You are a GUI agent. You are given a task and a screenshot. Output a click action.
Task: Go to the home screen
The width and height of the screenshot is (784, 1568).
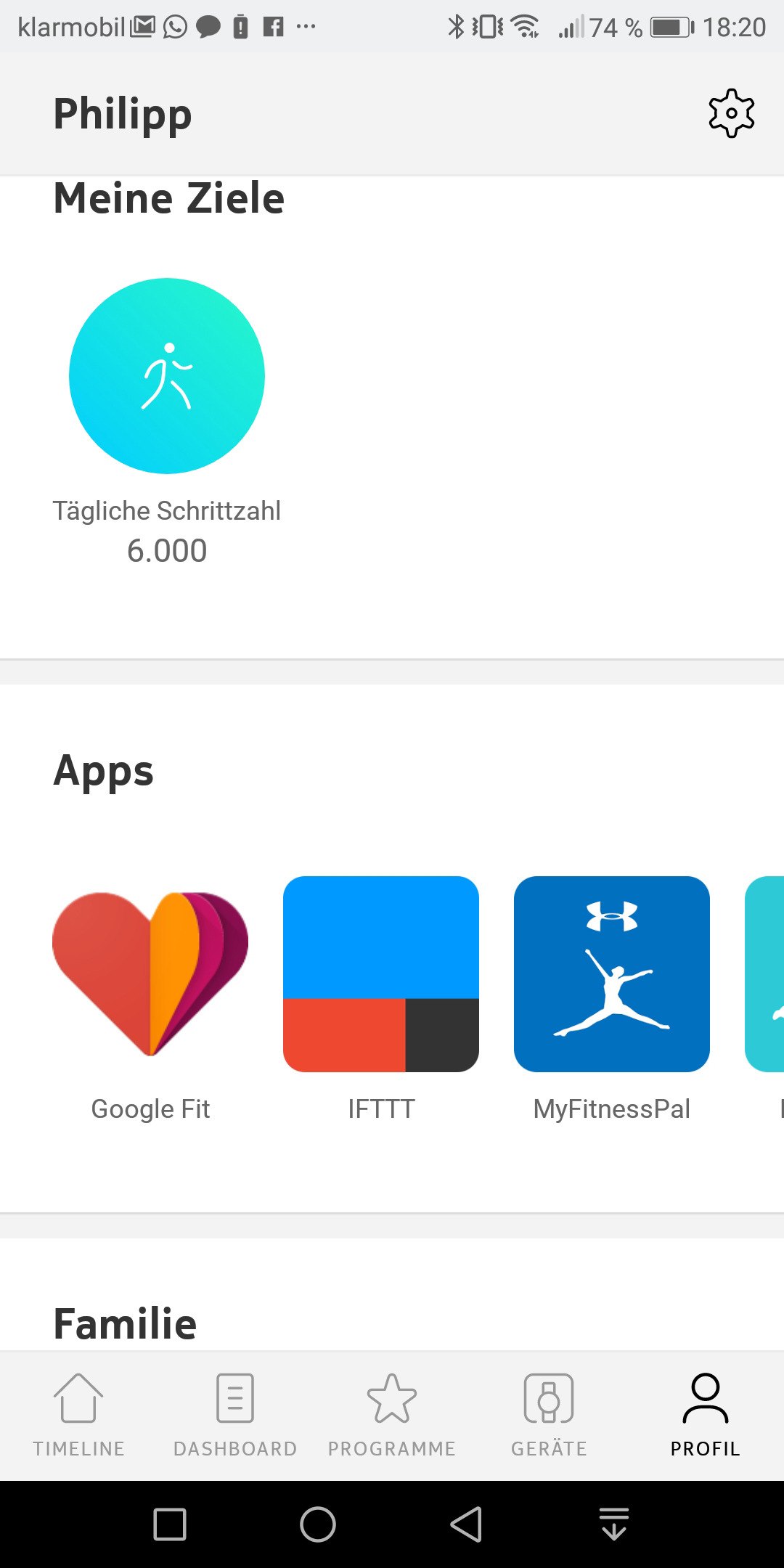coord(318,1524)
